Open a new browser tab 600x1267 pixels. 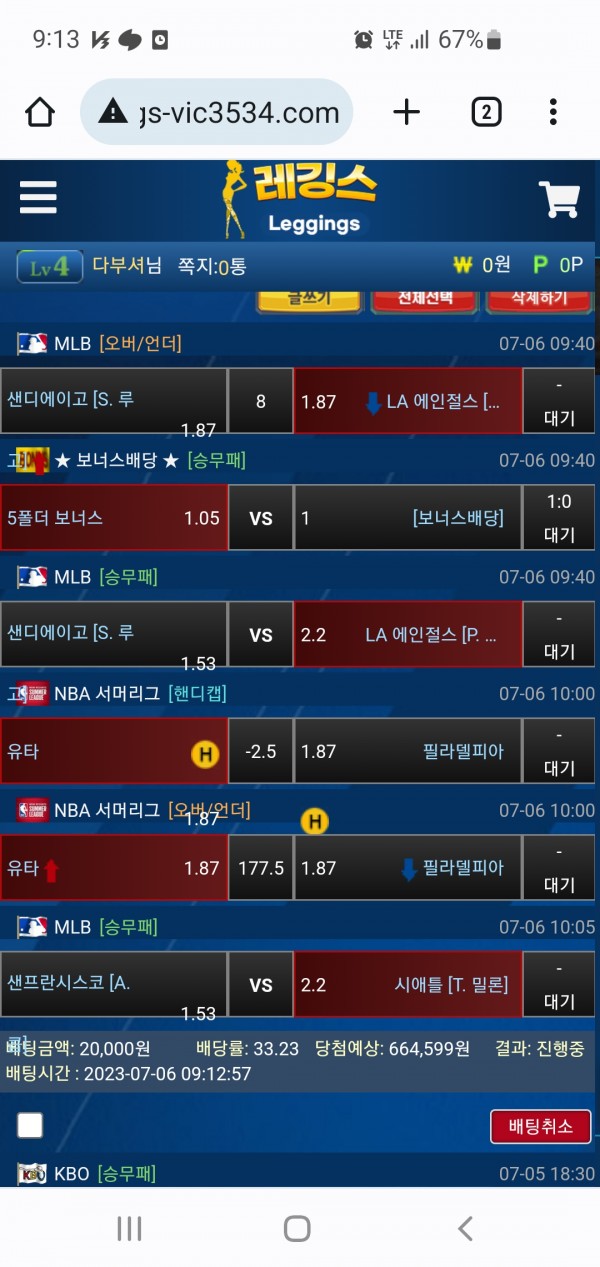click(x=406, y=113)
